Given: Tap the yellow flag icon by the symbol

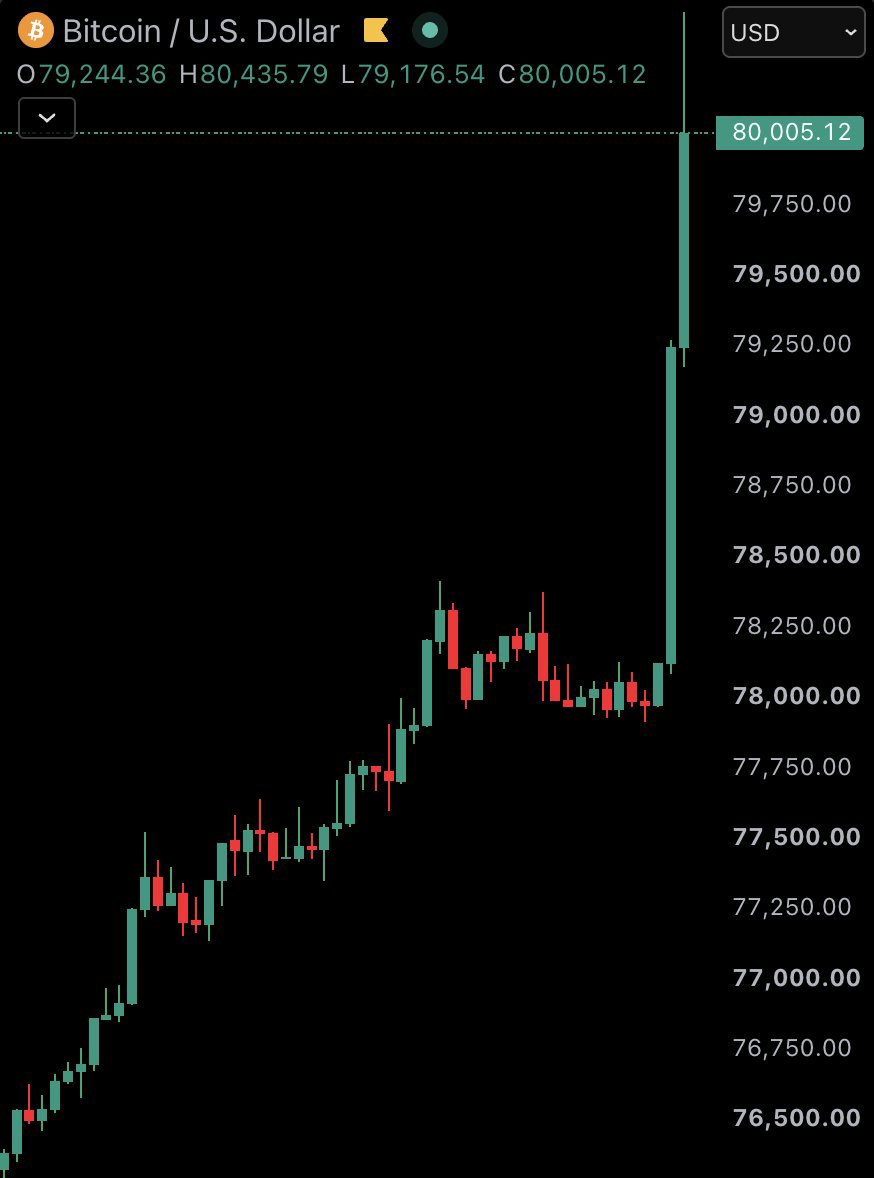Looking at the screenshot, I should tap(376, 31).
